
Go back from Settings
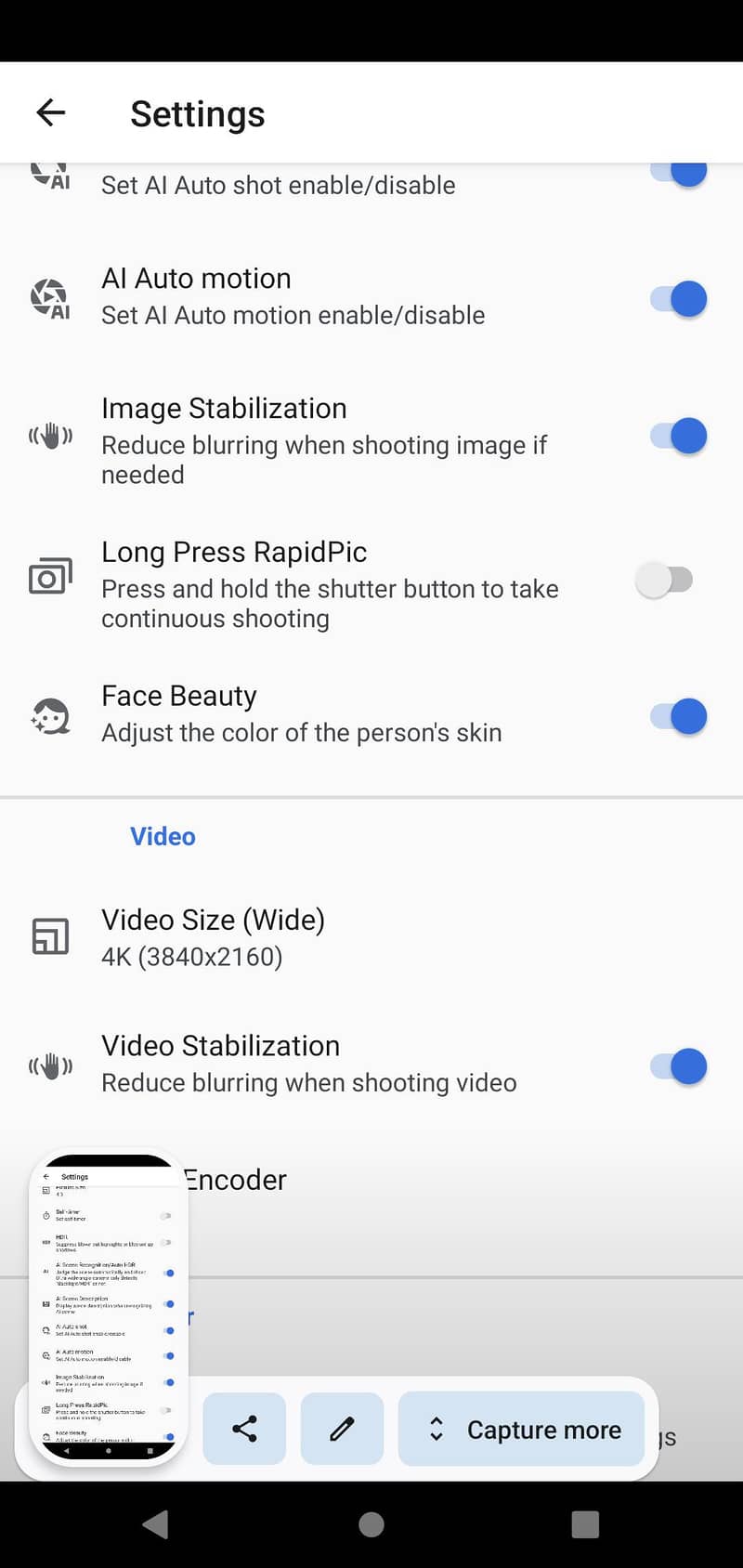50,113
